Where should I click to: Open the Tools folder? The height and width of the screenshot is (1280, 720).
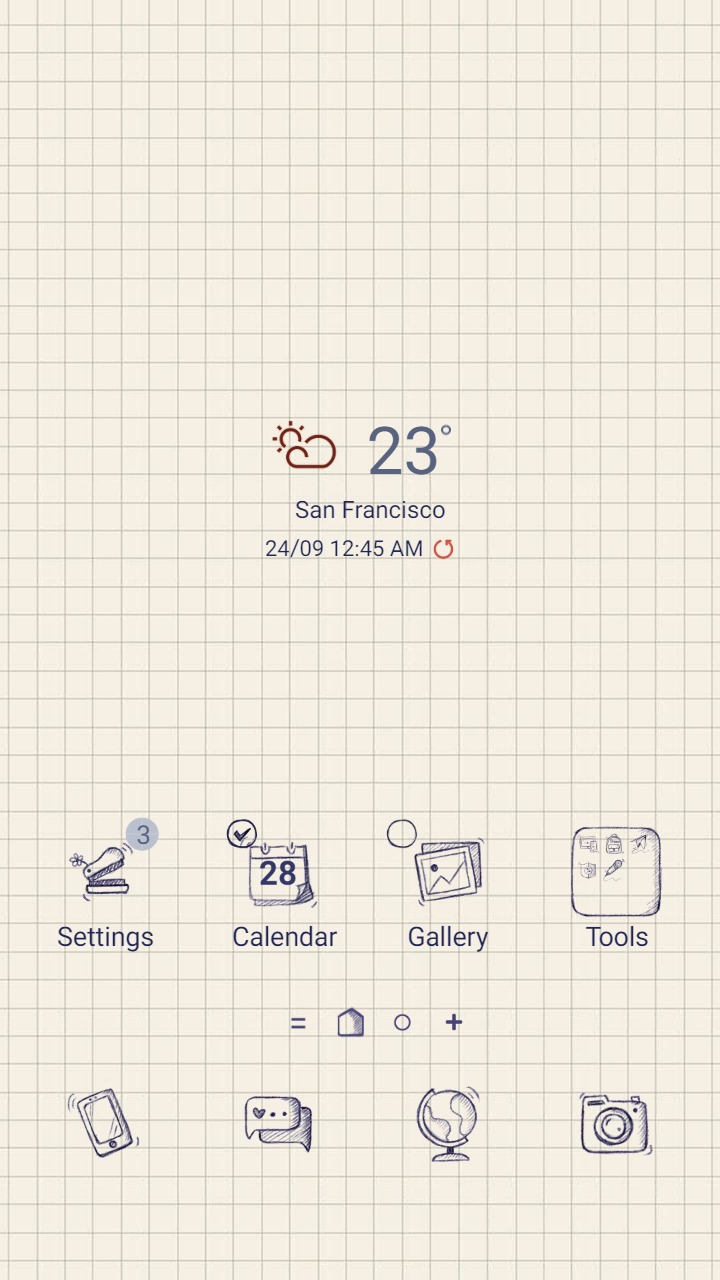[616, 873]
